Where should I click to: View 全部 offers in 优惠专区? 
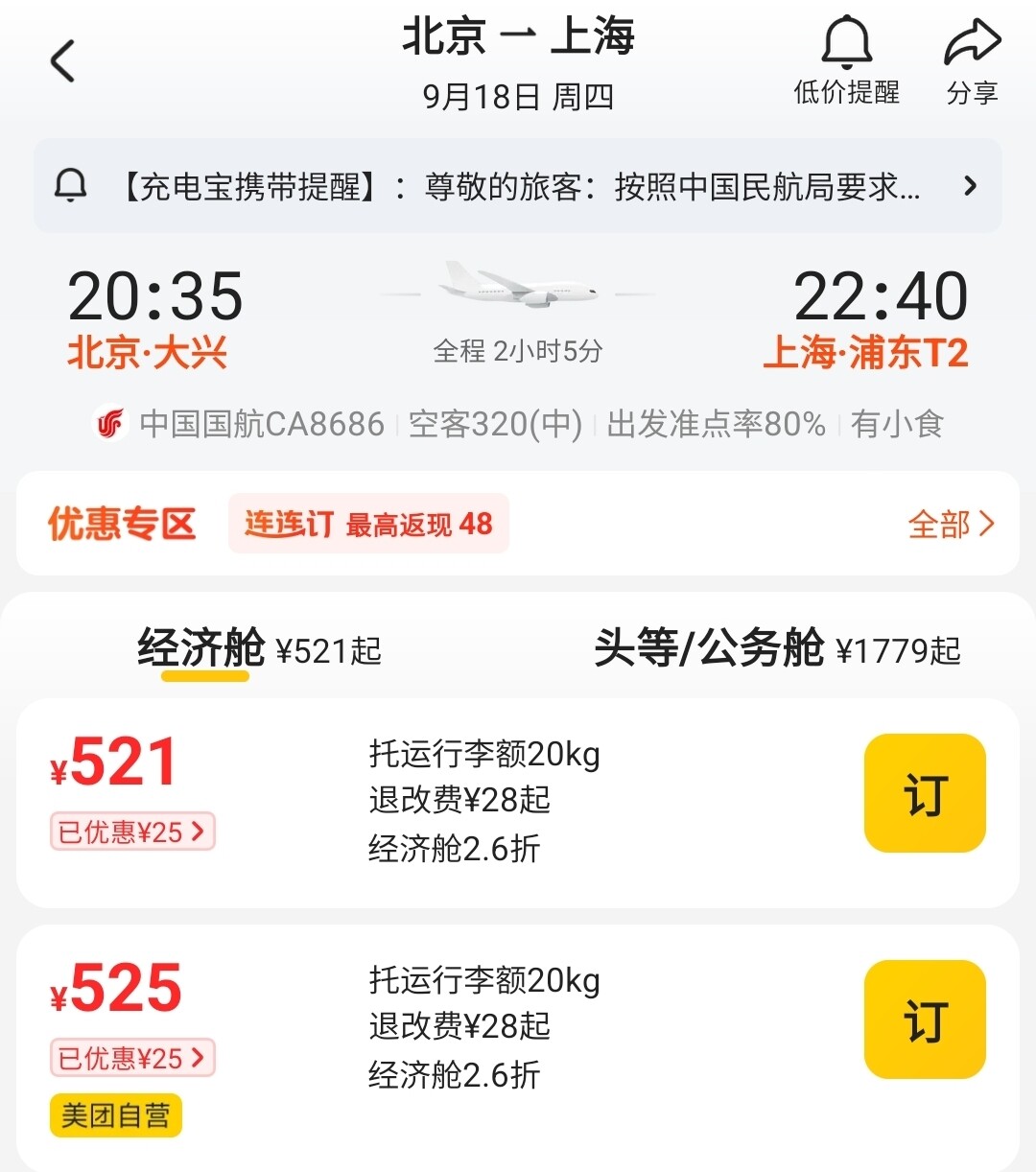(950, 524)
